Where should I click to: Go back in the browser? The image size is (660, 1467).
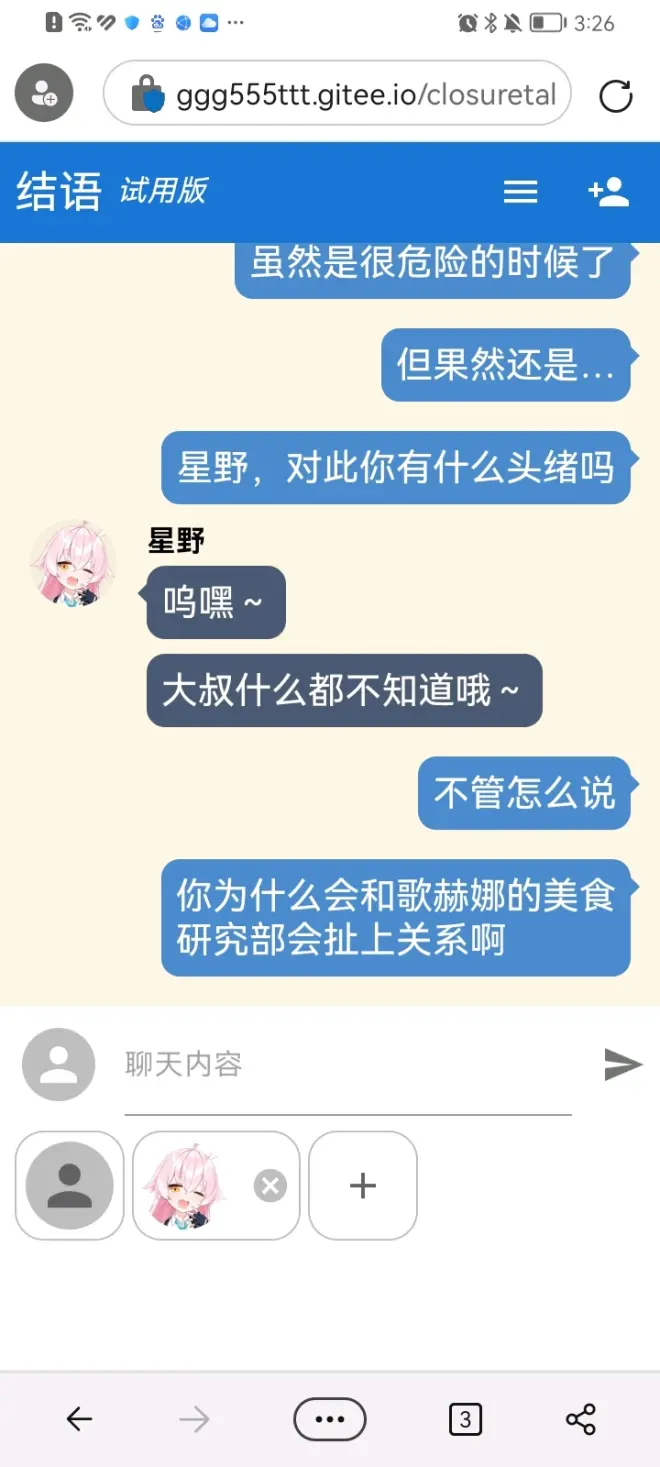(x=79, y=1419)
